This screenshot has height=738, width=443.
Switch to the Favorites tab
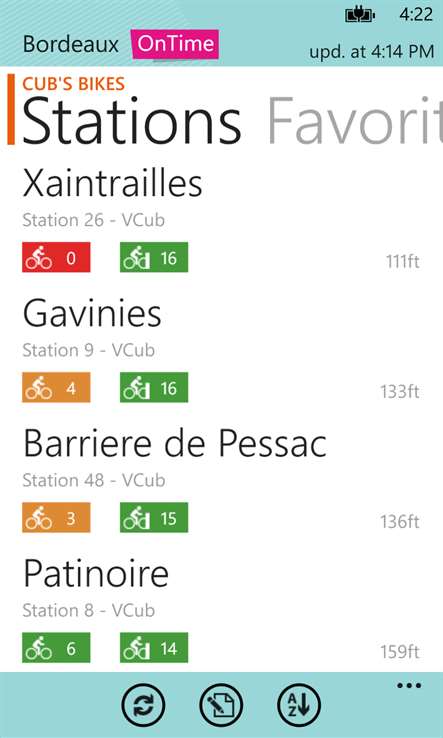pos(355,121)
